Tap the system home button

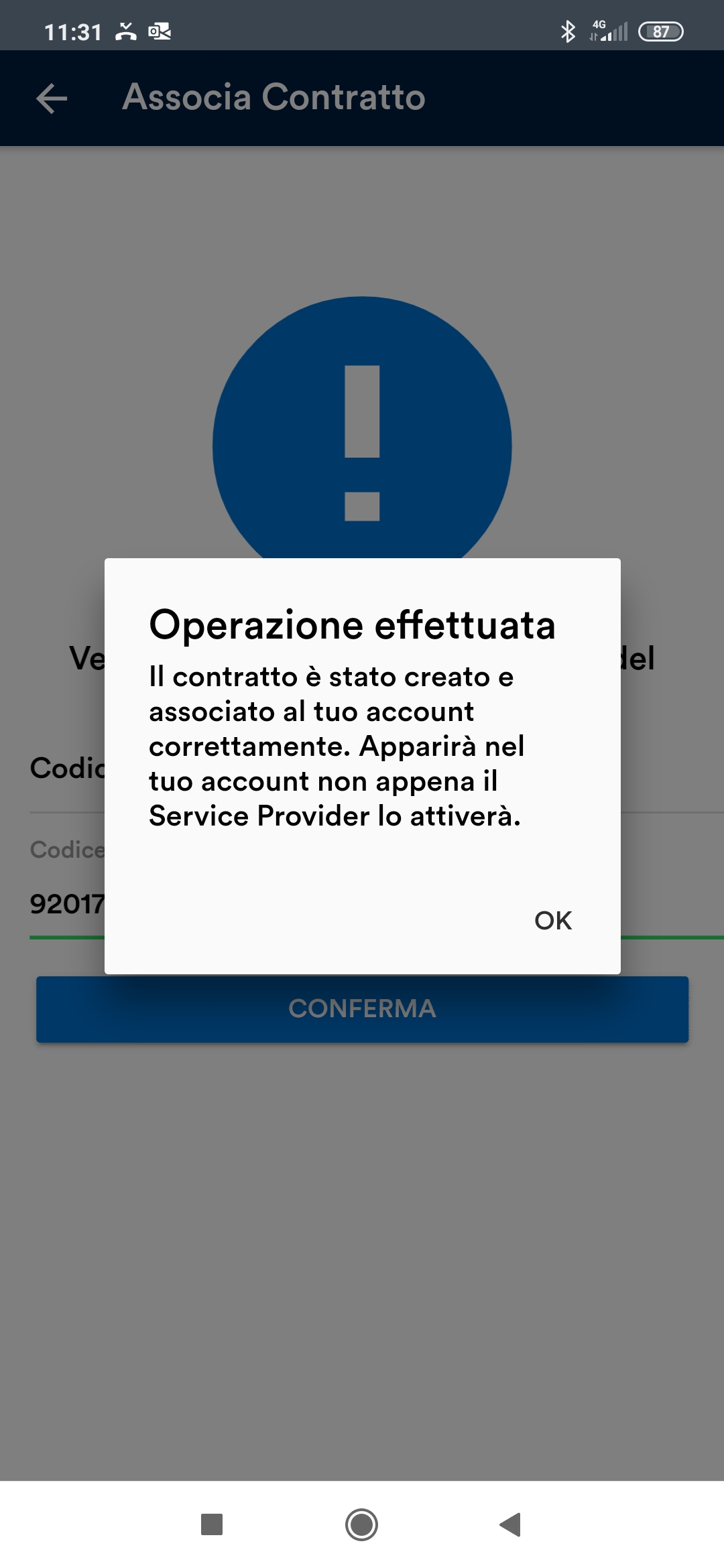point(361,1524)
